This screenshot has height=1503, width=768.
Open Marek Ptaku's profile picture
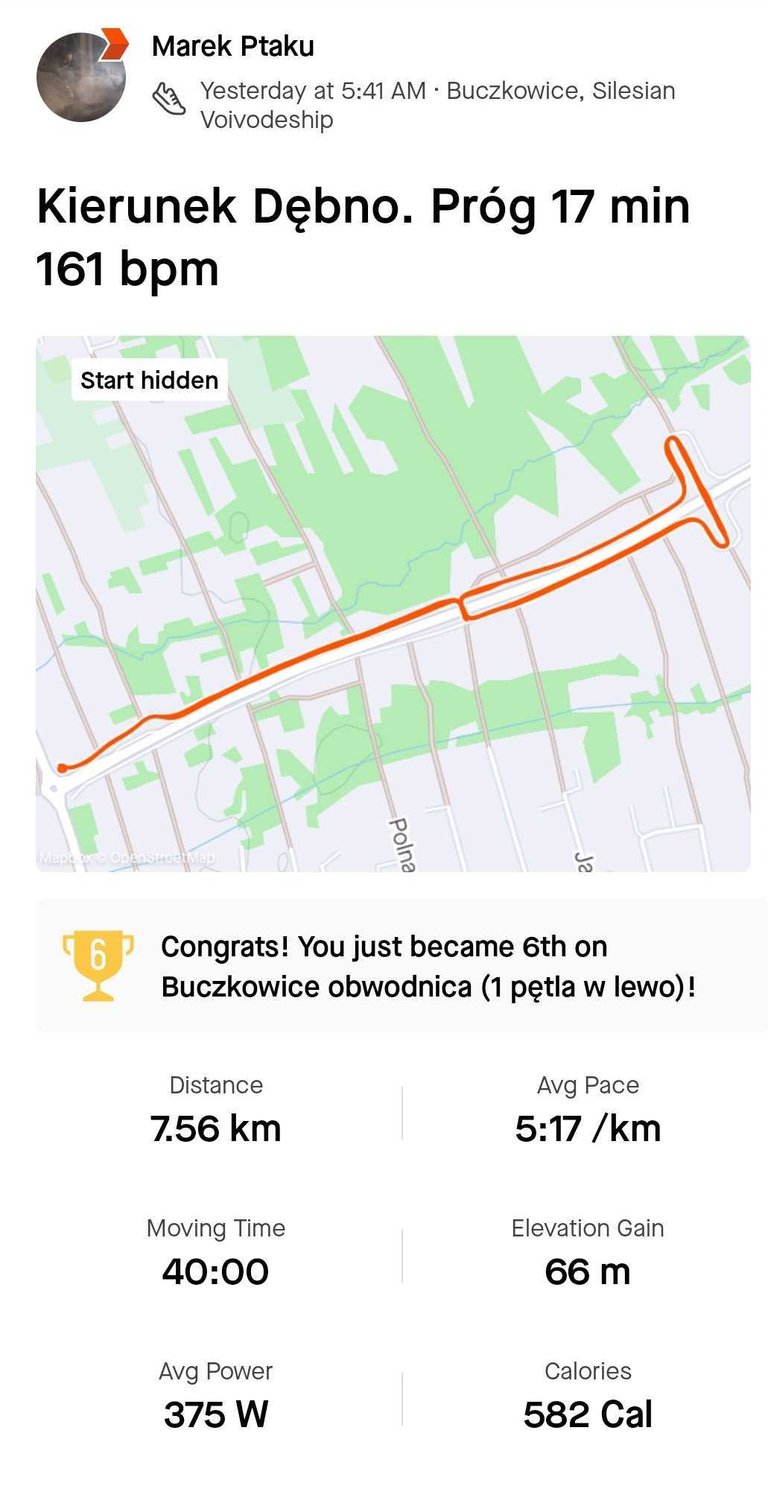pyautogui.click(x=81, y=77)
